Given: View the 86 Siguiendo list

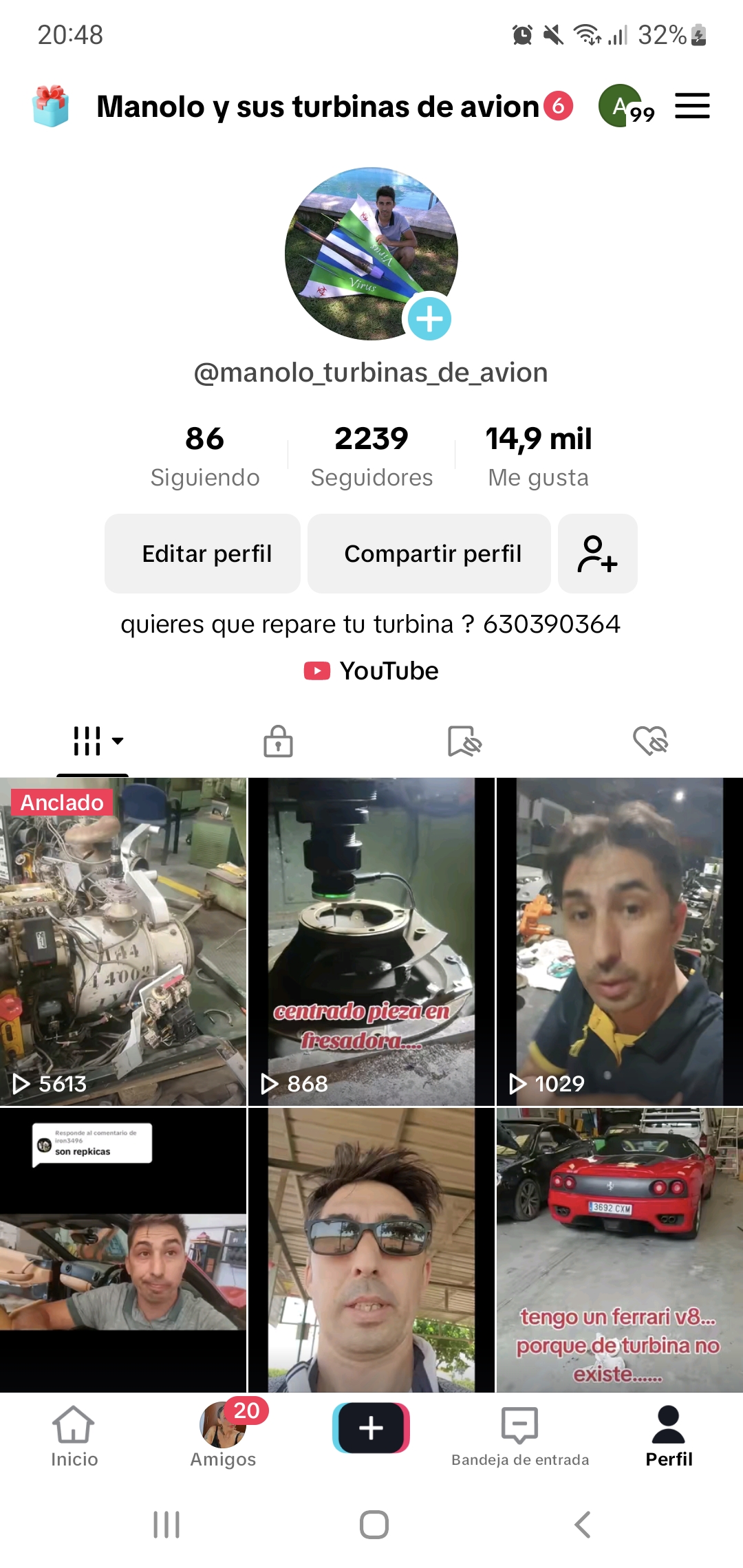Looking at the screenshot, I should [x=205, y=456].
